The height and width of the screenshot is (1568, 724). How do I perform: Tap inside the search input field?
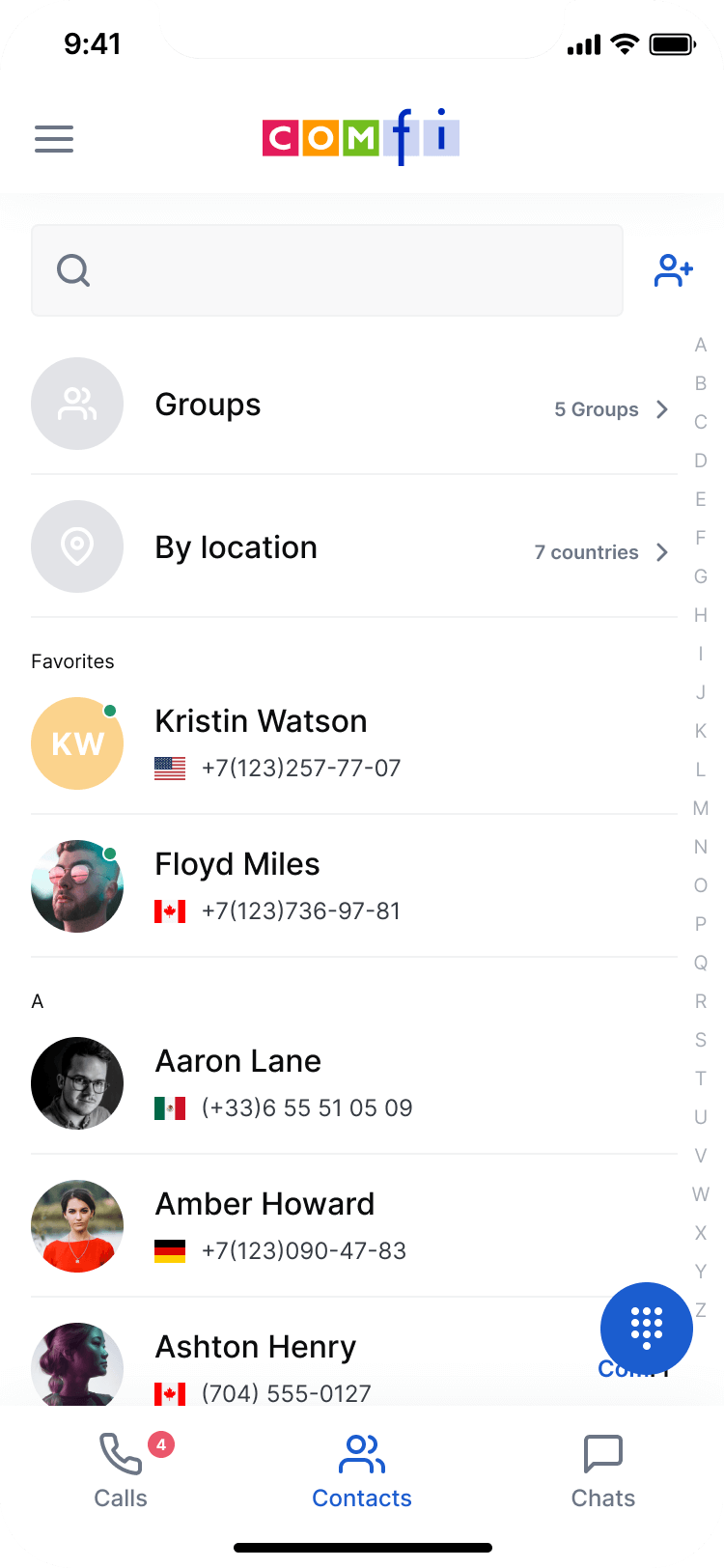coord(327,270)
